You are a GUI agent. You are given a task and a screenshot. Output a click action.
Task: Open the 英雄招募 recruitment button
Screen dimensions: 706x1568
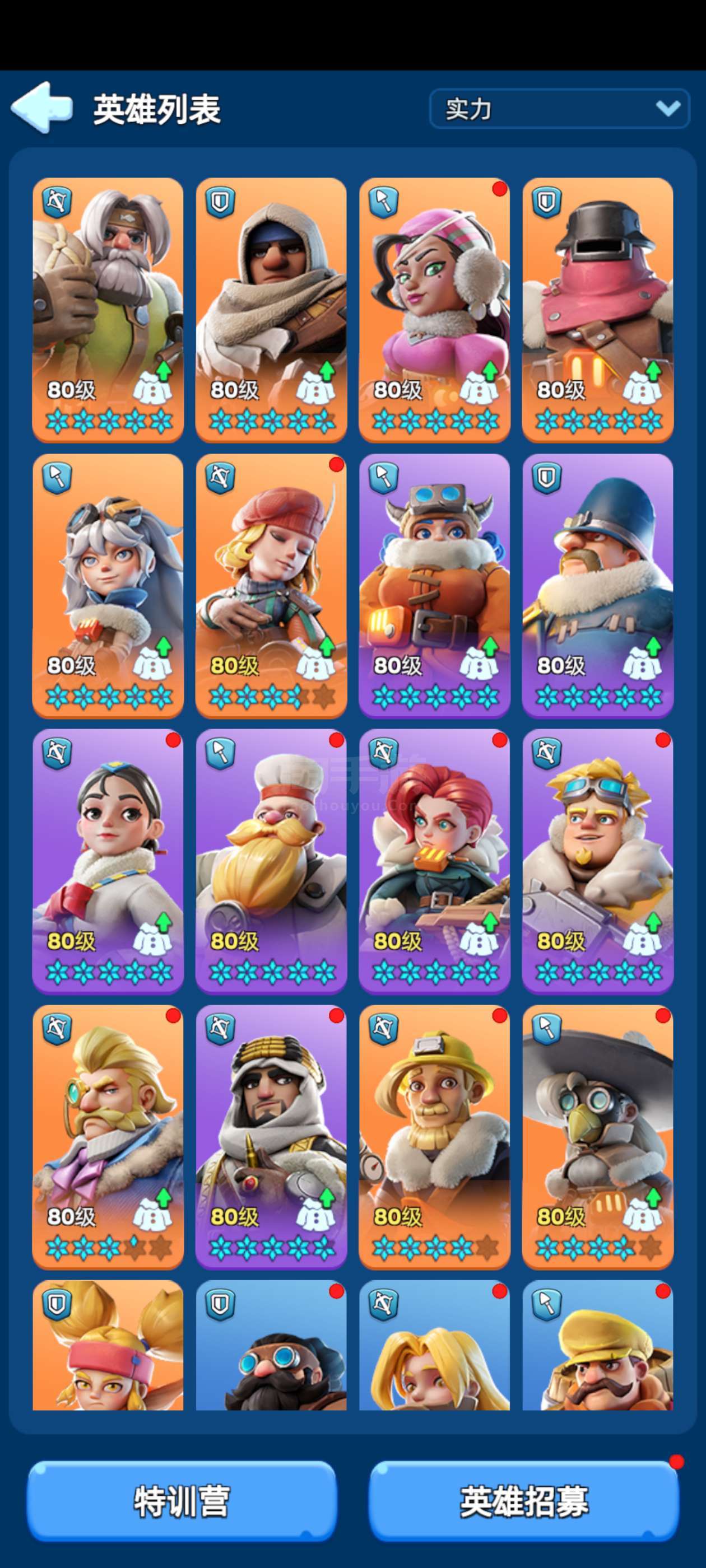coord(524,1501)
